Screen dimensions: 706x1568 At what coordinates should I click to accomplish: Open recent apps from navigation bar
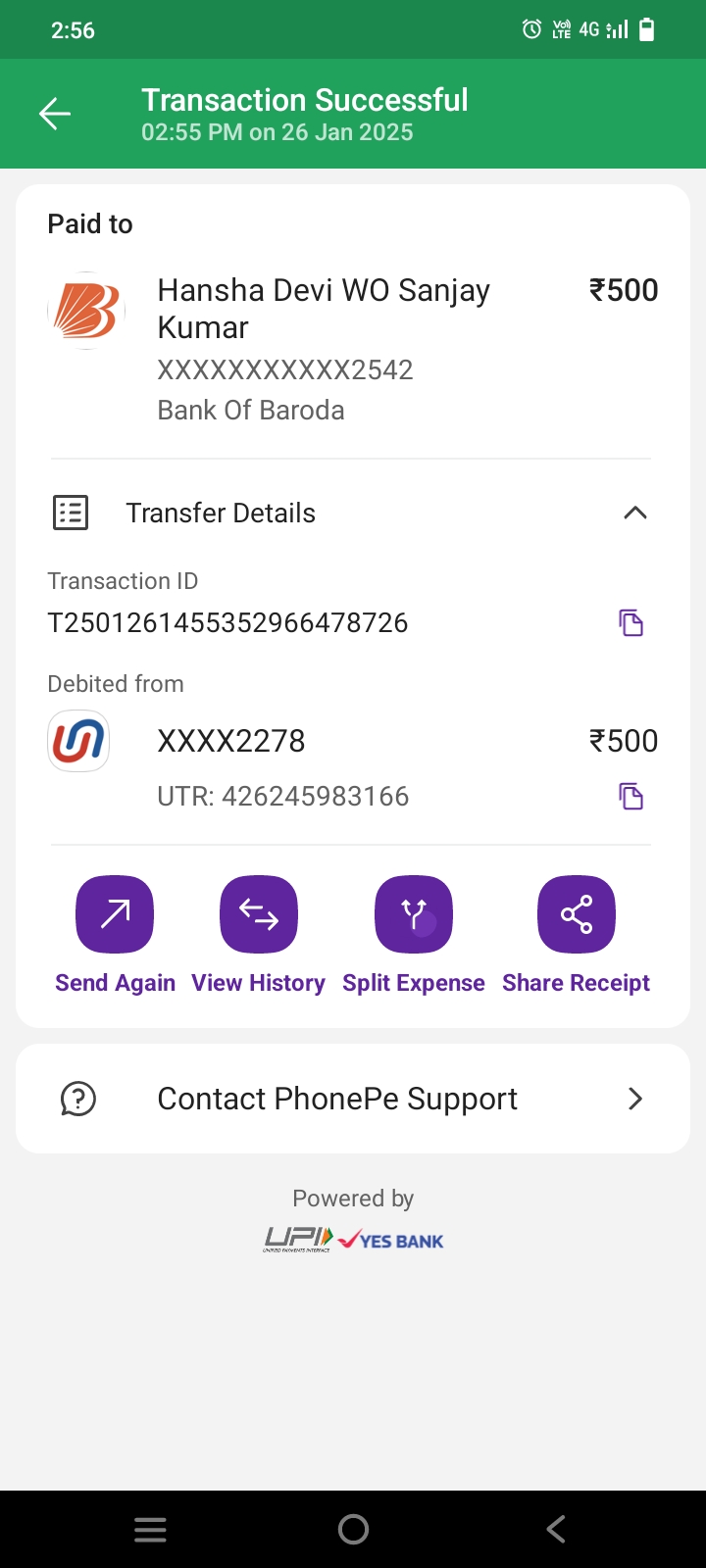(150, 1529)
